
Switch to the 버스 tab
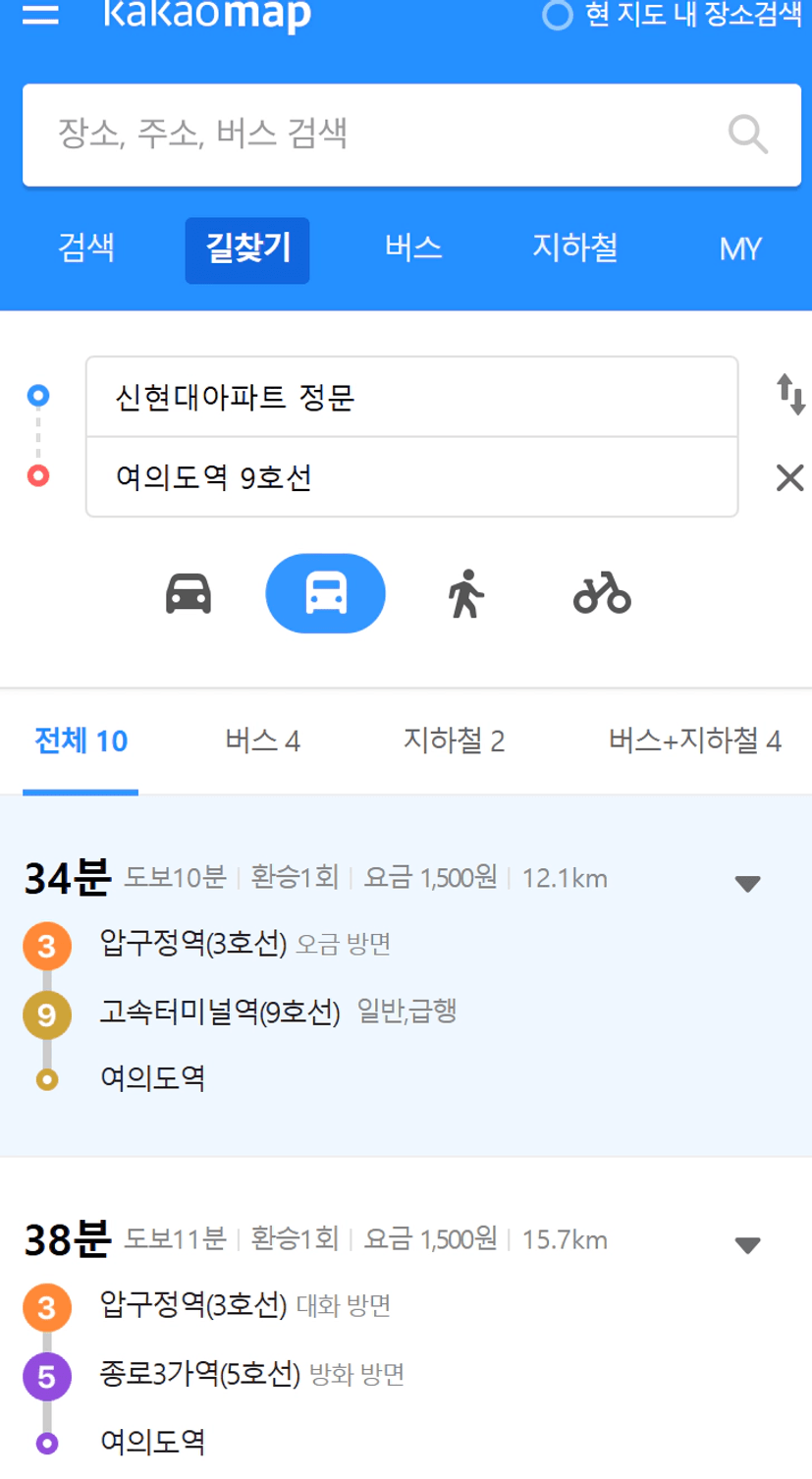pyautogui.click(x=413, y=248)
